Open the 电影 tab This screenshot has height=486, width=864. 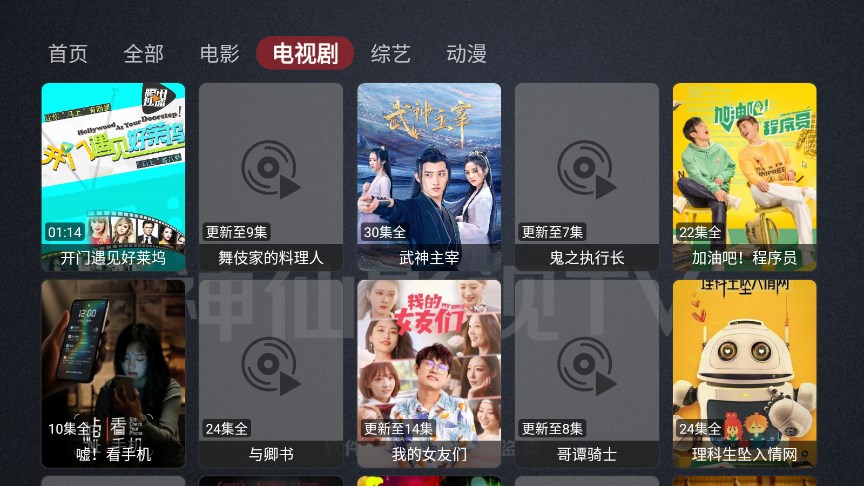tap(220, 53)
